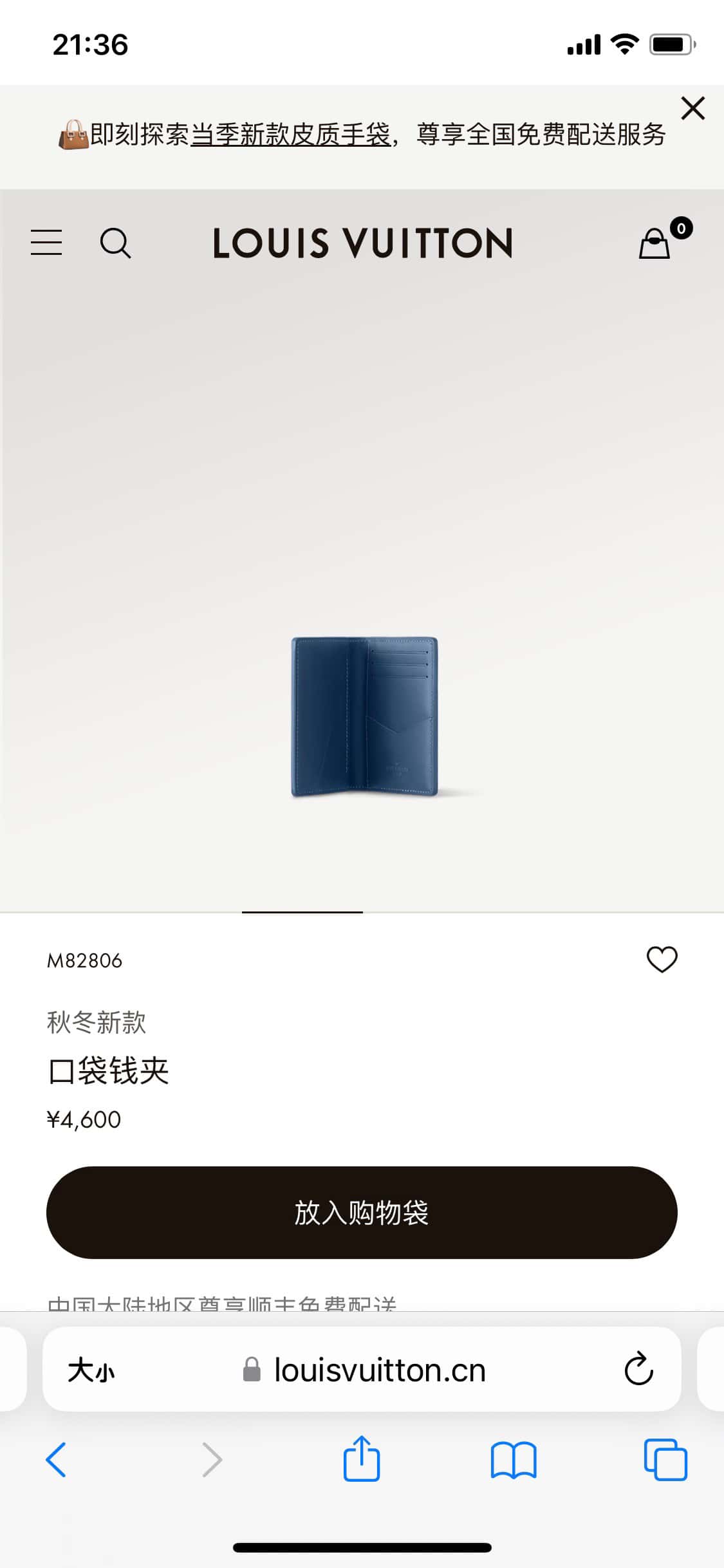
Task: Dismiss the promotional banner at top
Action: tap(692, 109)
